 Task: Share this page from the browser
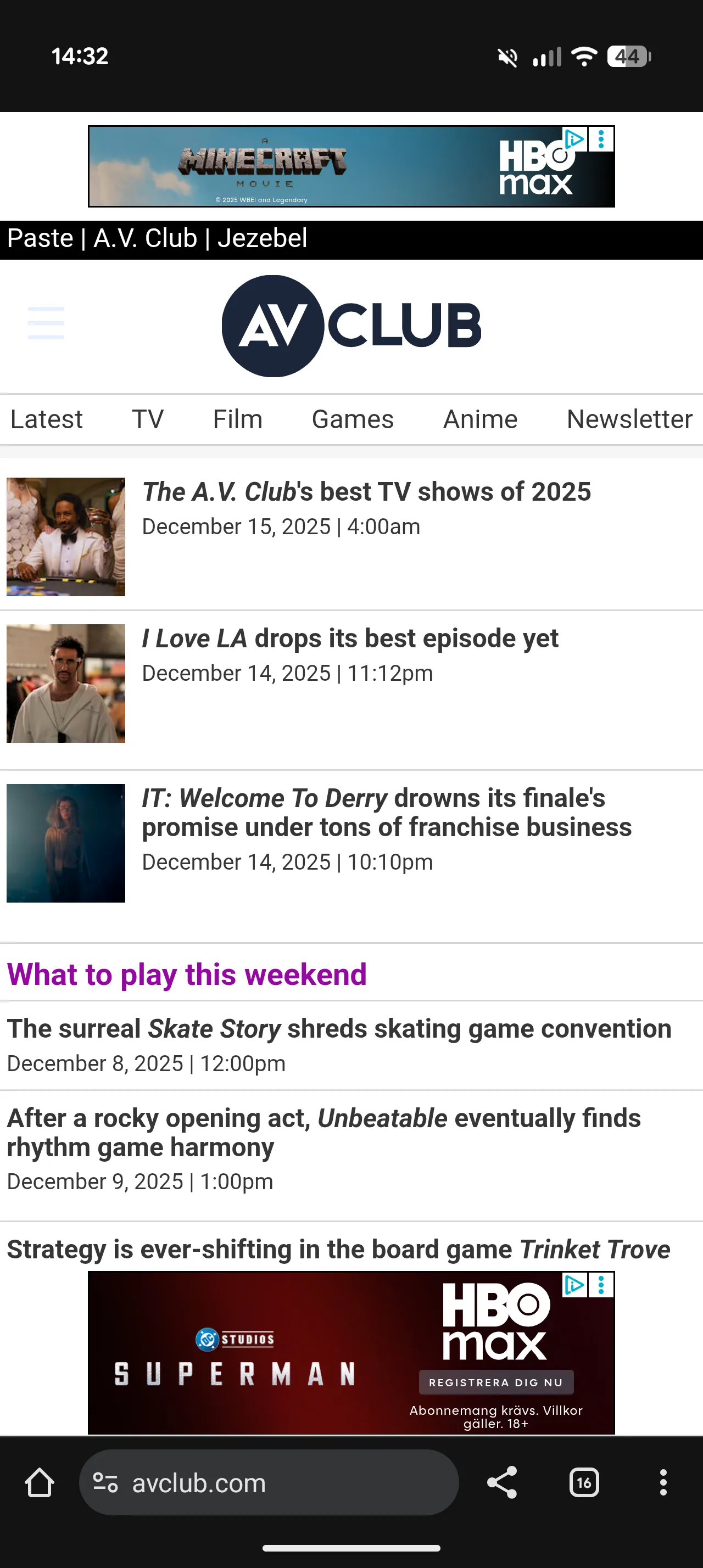(x=502, y=1482)
